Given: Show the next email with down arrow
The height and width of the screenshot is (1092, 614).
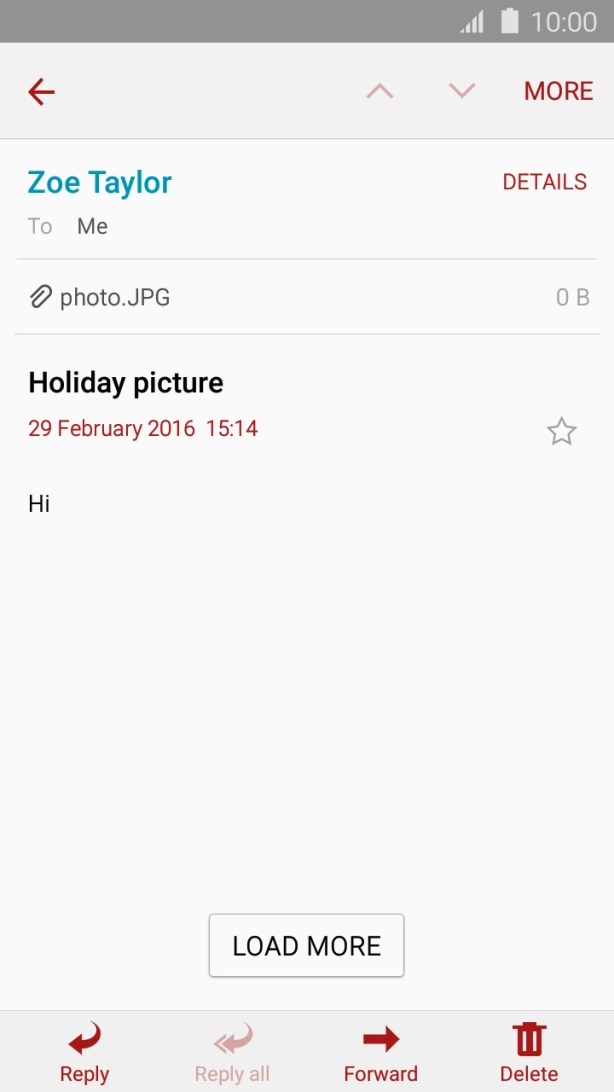Looking at the screenshot, I should click(461, 92).
